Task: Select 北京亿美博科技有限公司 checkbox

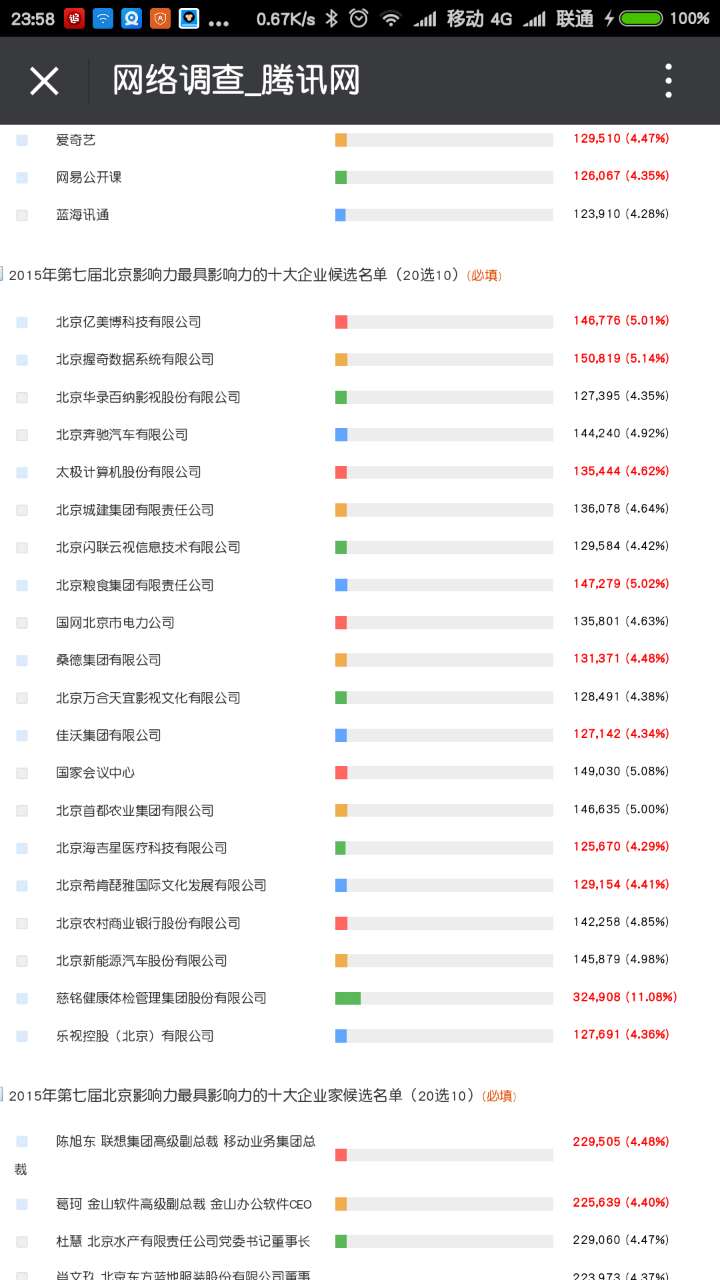Action: click(22, 322)
